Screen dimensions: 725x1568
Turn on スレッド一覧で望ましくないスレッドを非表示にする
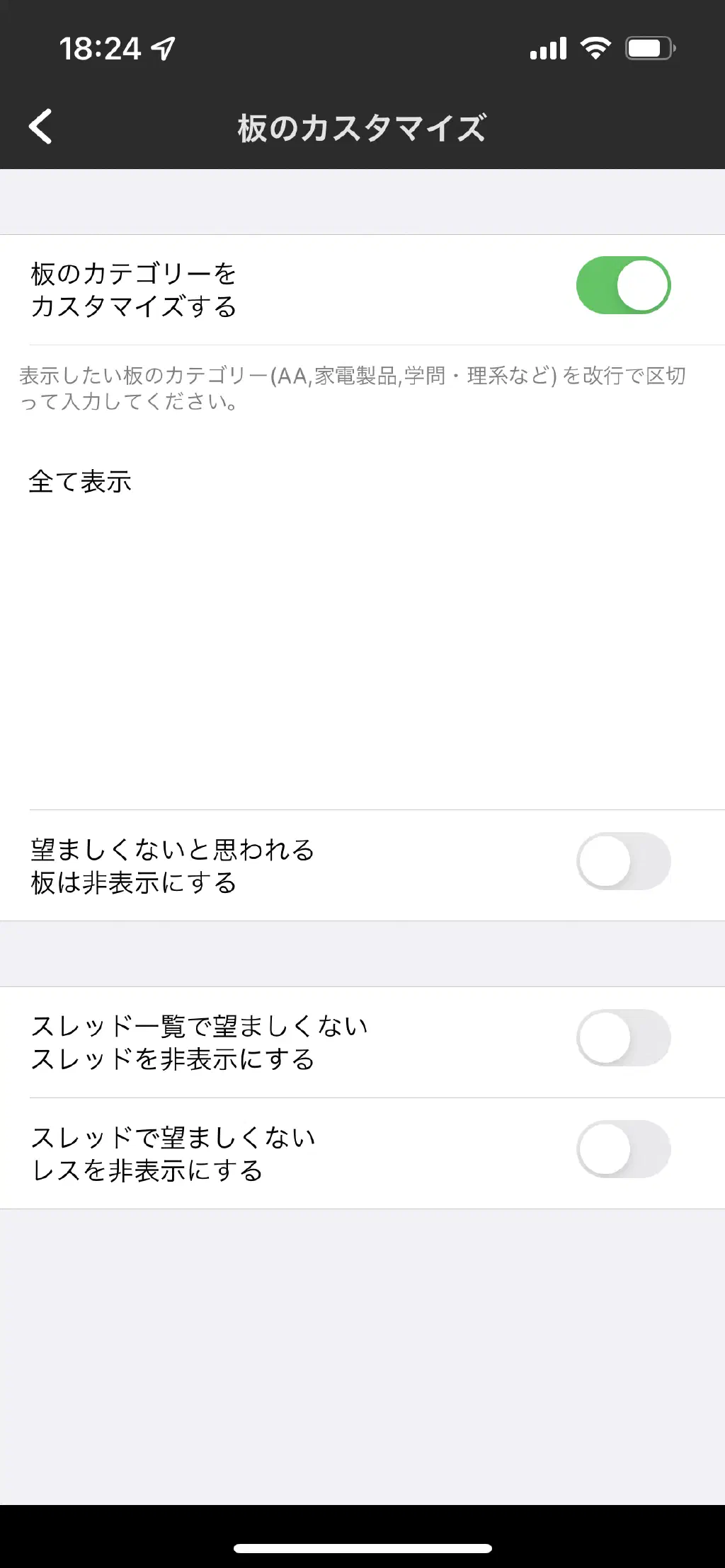(623, 1038)
